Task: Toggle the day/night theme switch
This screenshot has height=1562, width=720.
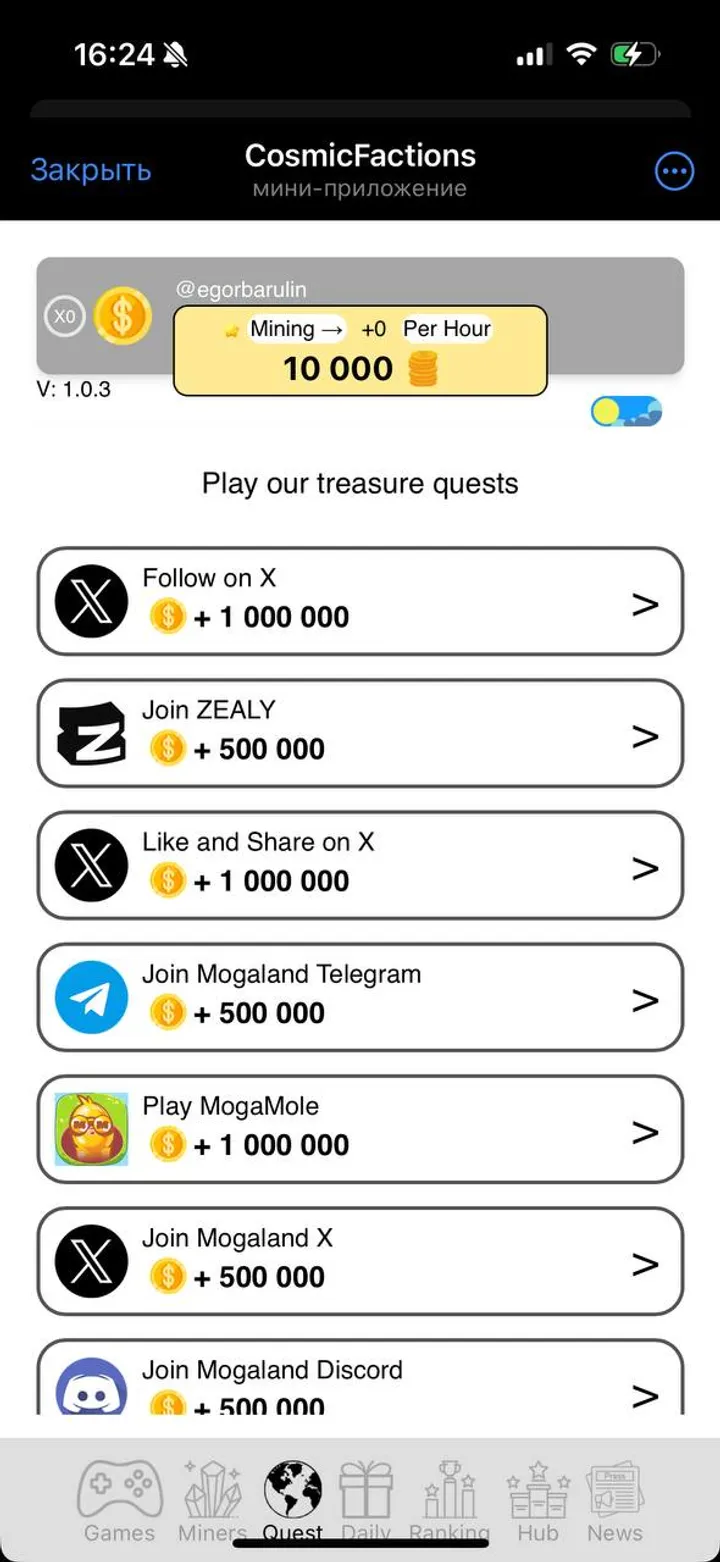Action: click(626, 411)
